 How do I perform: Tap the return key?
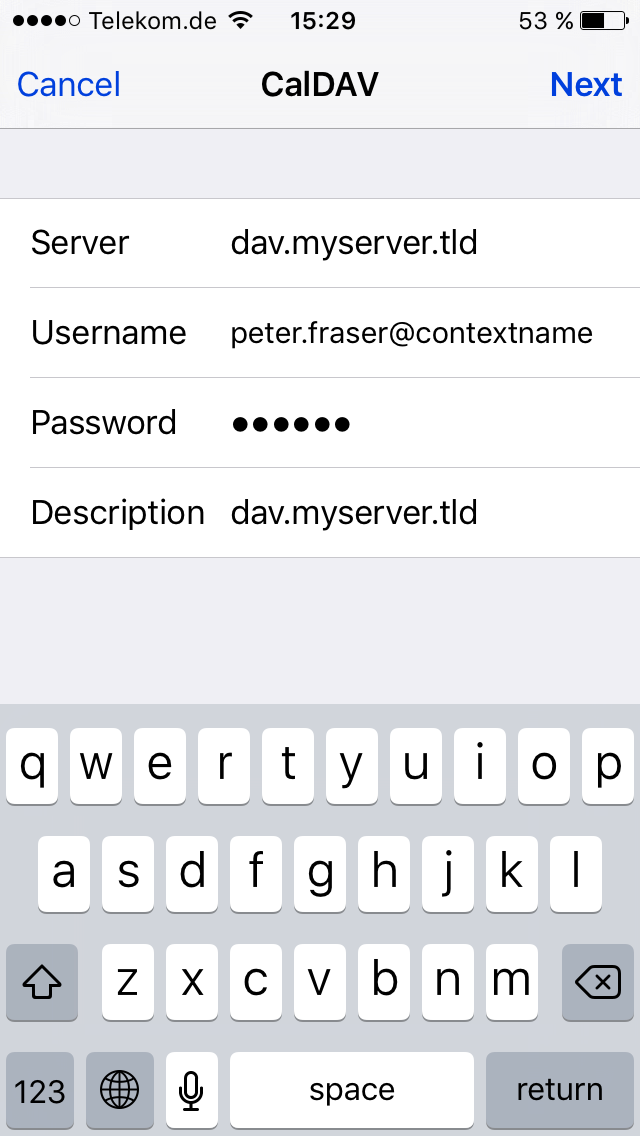pyautogui.click(x=559, y=1090)
